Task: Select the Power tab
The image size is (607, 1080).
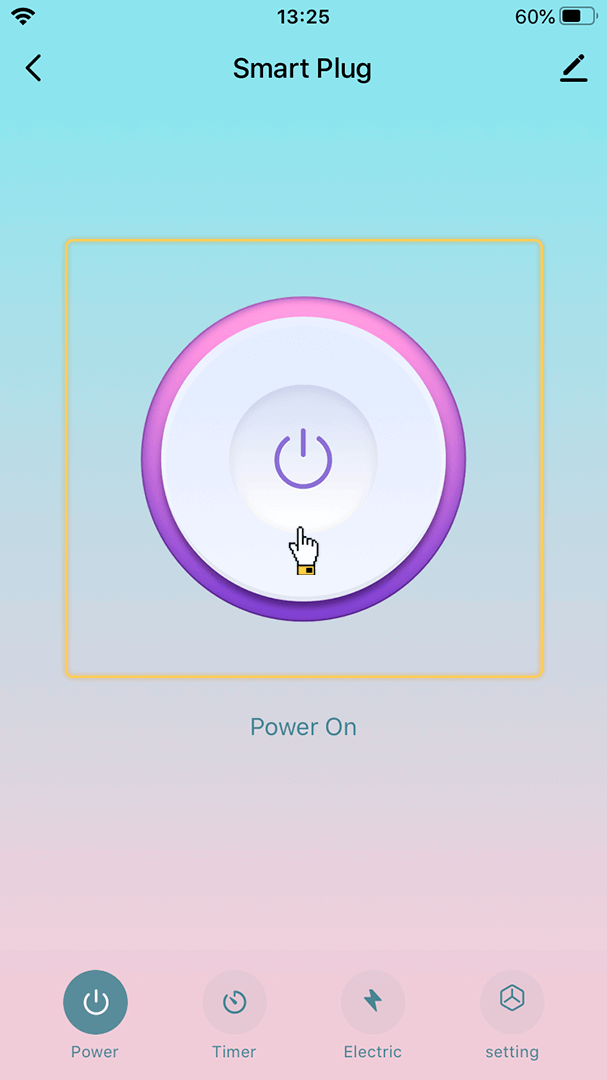Action: tap(95, 1002)
